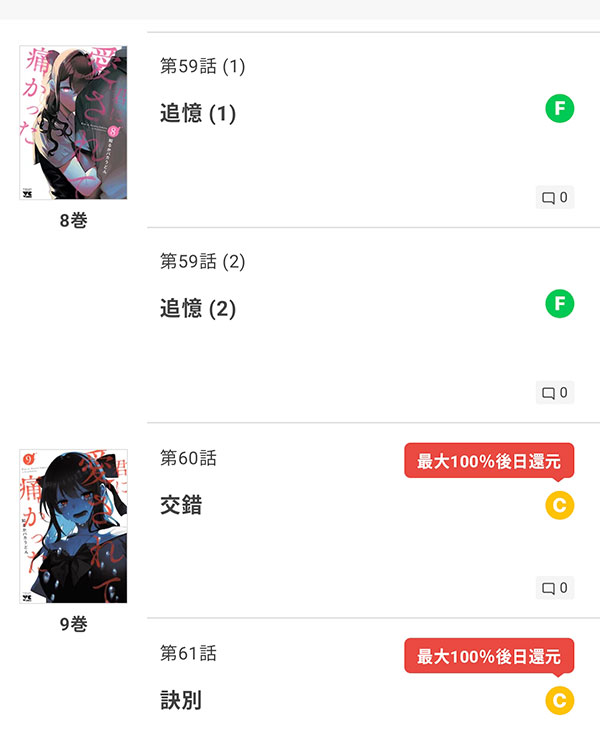Open chapter 59 (1) 追憶 (1)
600x750 pixels.
point(198,113)
